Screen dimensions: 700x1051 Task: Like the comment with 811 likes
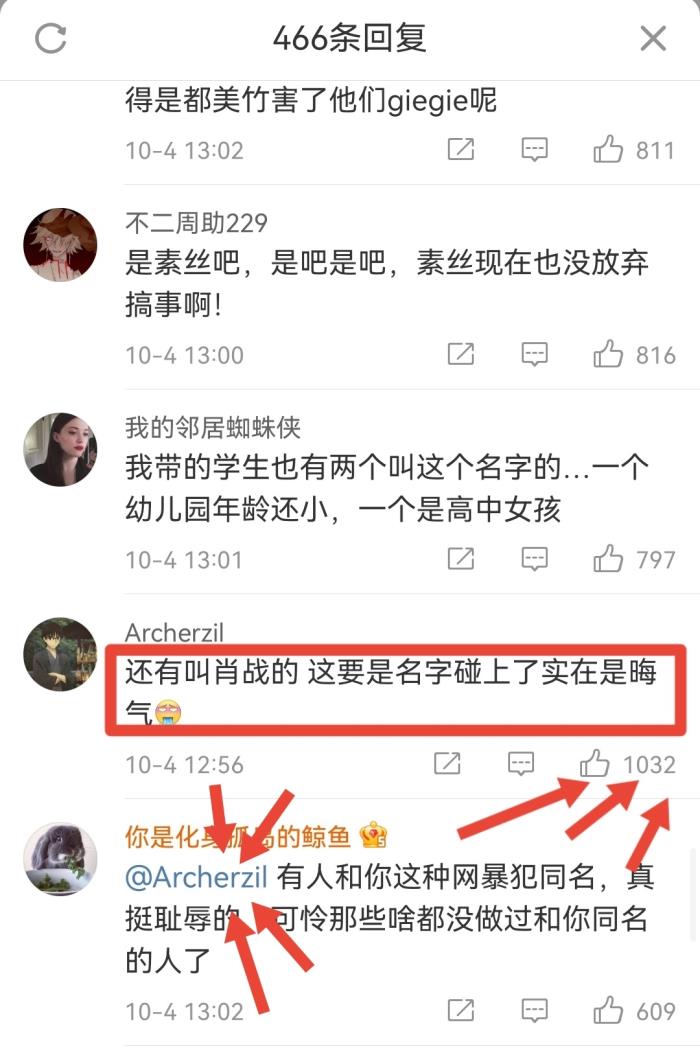(608, 151)
